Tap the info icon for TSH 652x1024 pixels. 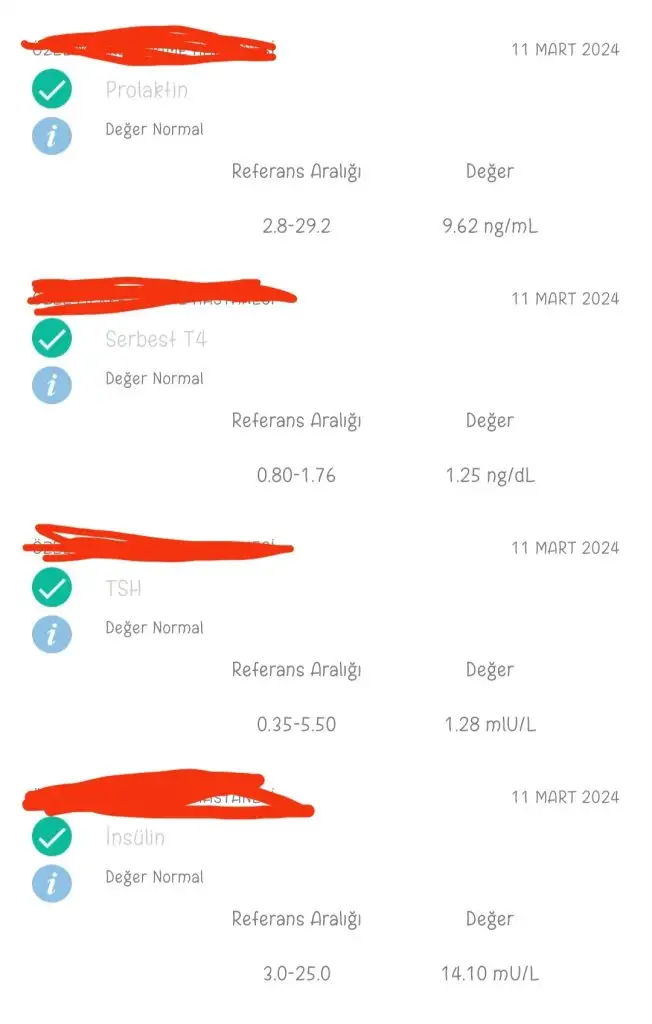click(x=52, y=633)
